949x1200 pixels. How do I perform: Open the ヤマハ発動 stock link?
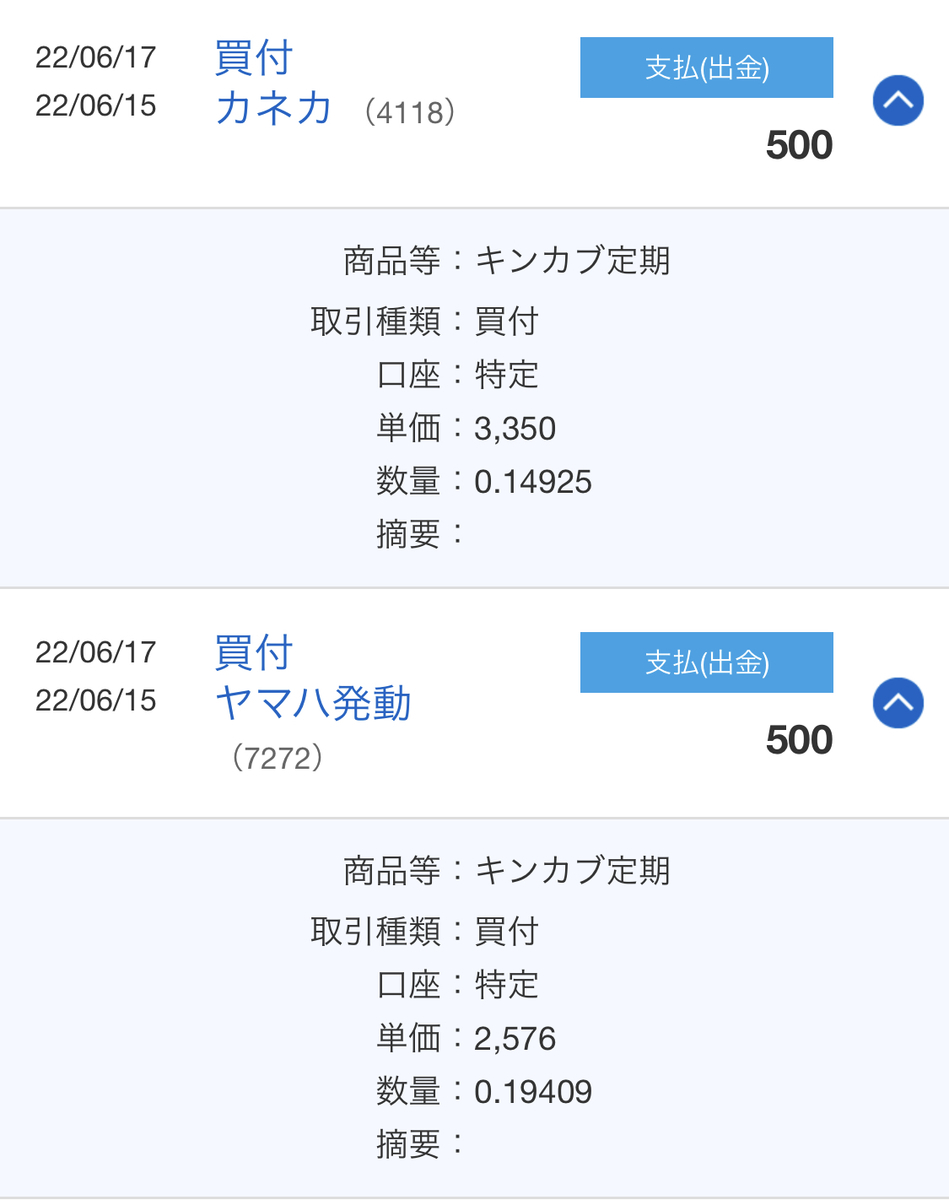click(313, 704)
